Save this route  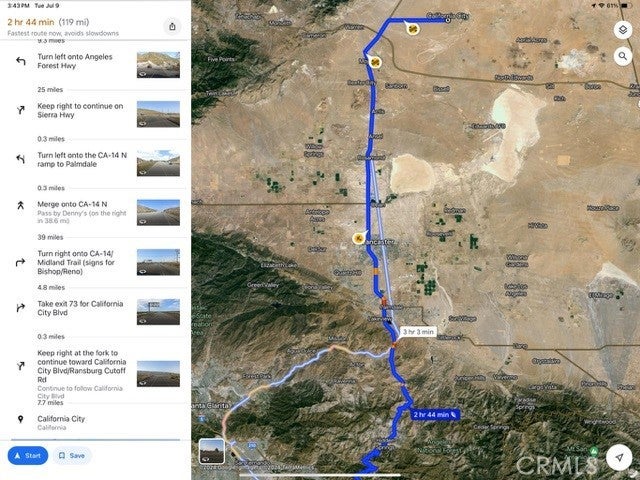[71, 456]
